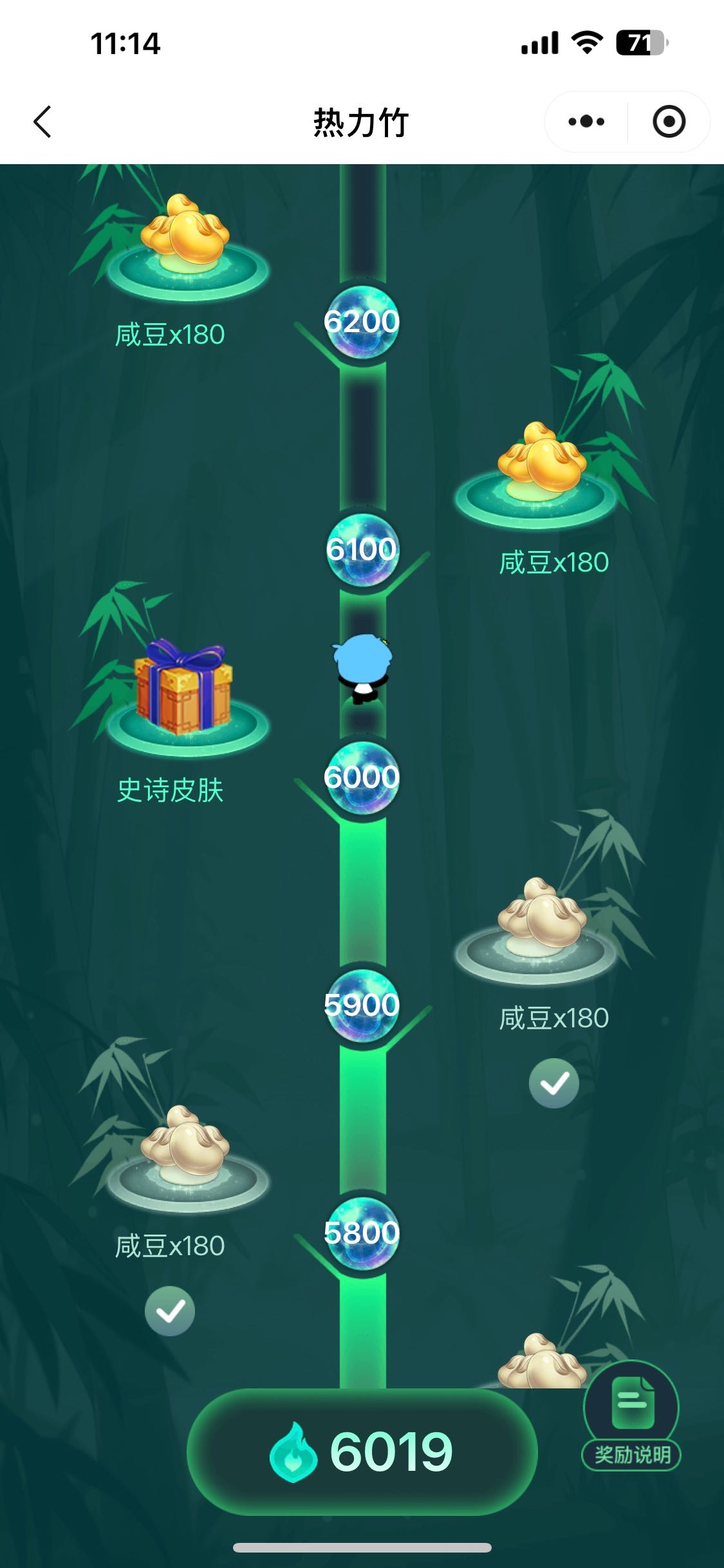Go back from 热力竹 page
The image size is (724, 1568).
pyautogui.click(x=42, y=122)
